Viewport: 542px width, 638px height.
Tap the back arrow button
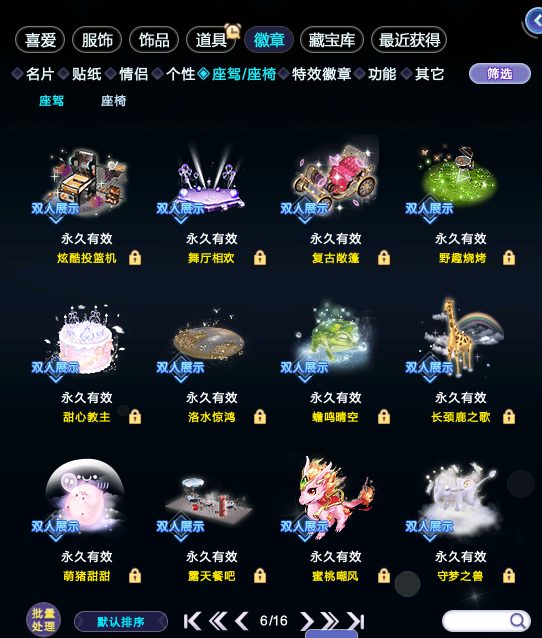[534, 20]
